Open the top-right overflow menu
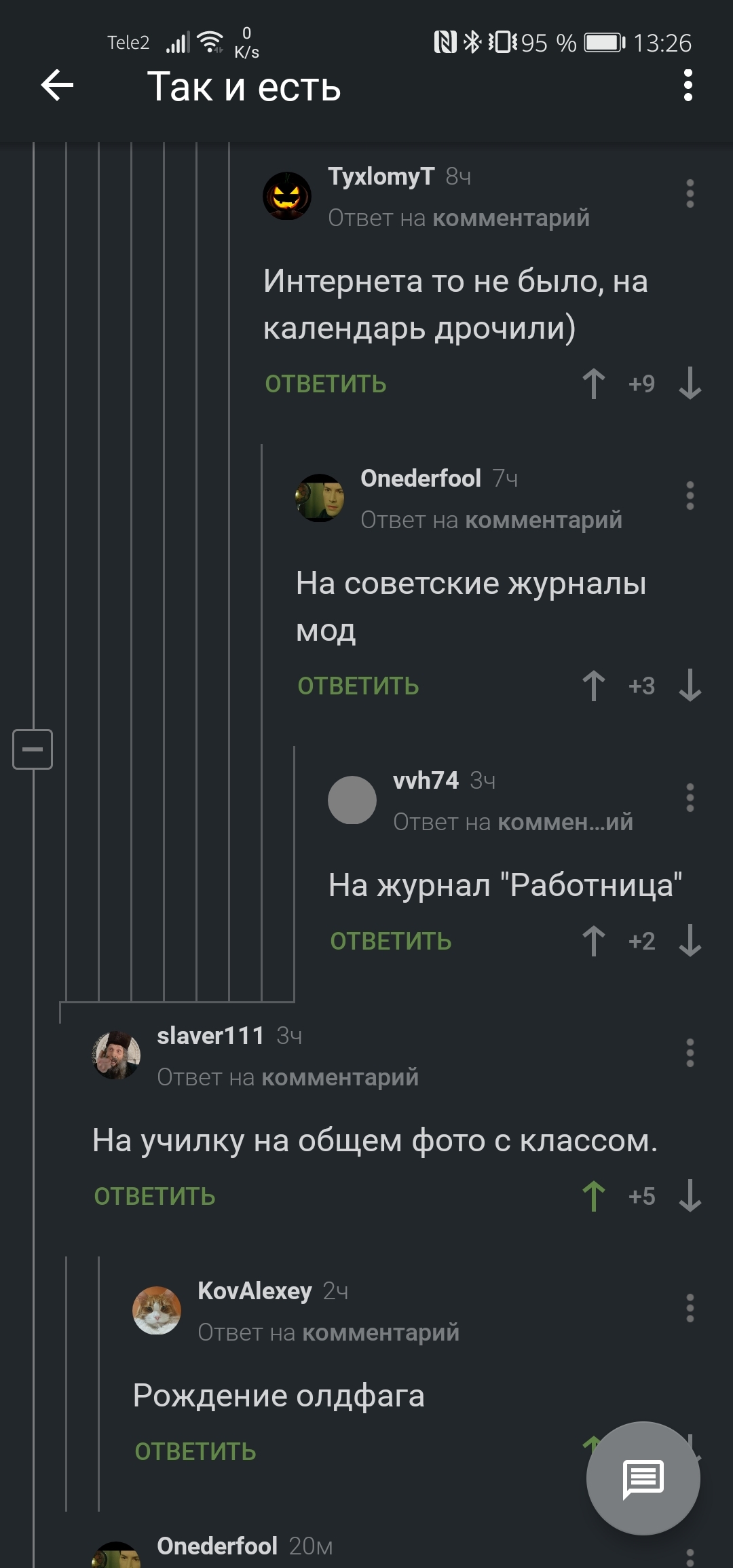 (x=688, y=86)
